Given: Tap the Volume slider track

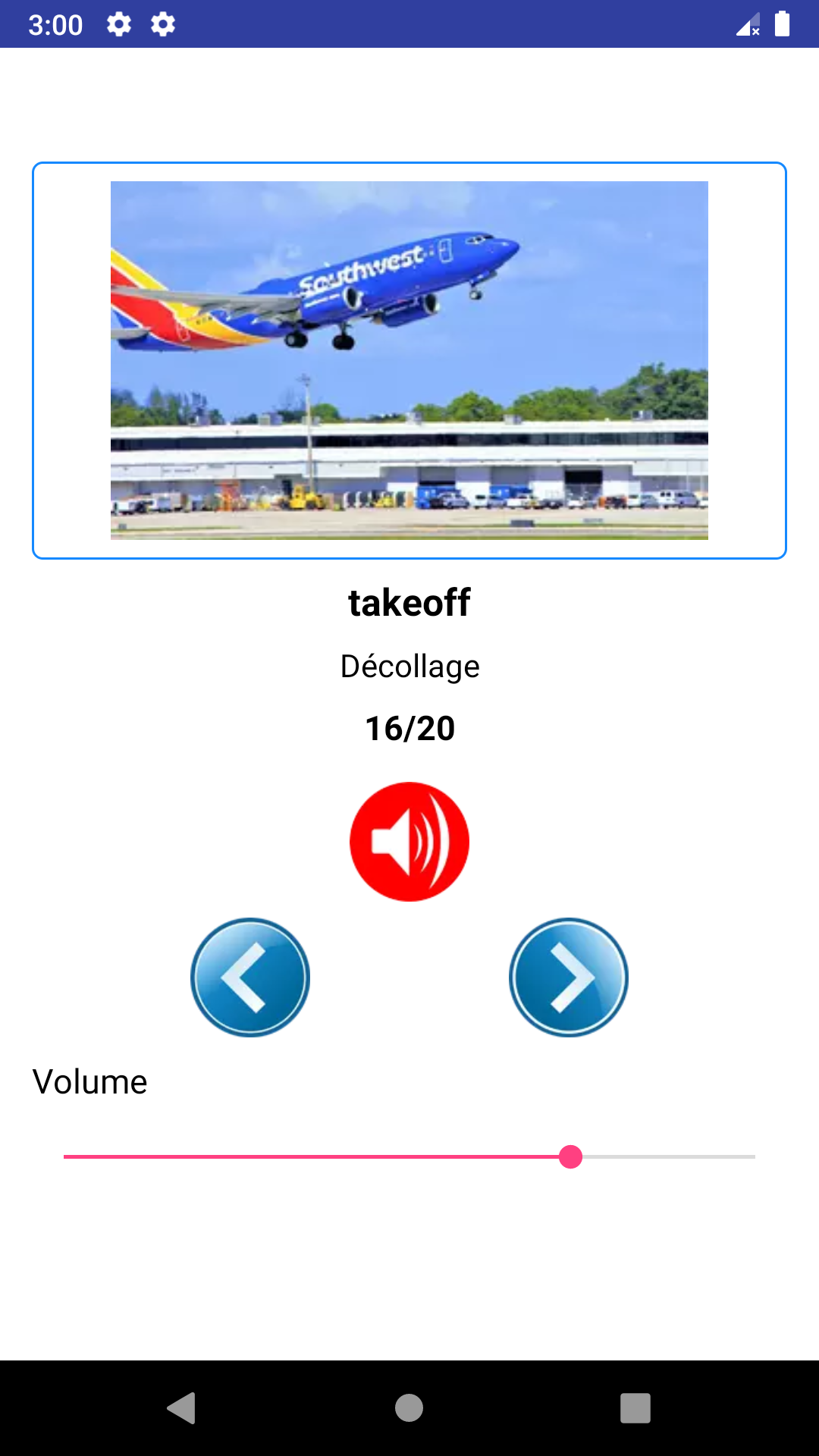Looking at the screenshot, I should click(x=409, y=1156).
